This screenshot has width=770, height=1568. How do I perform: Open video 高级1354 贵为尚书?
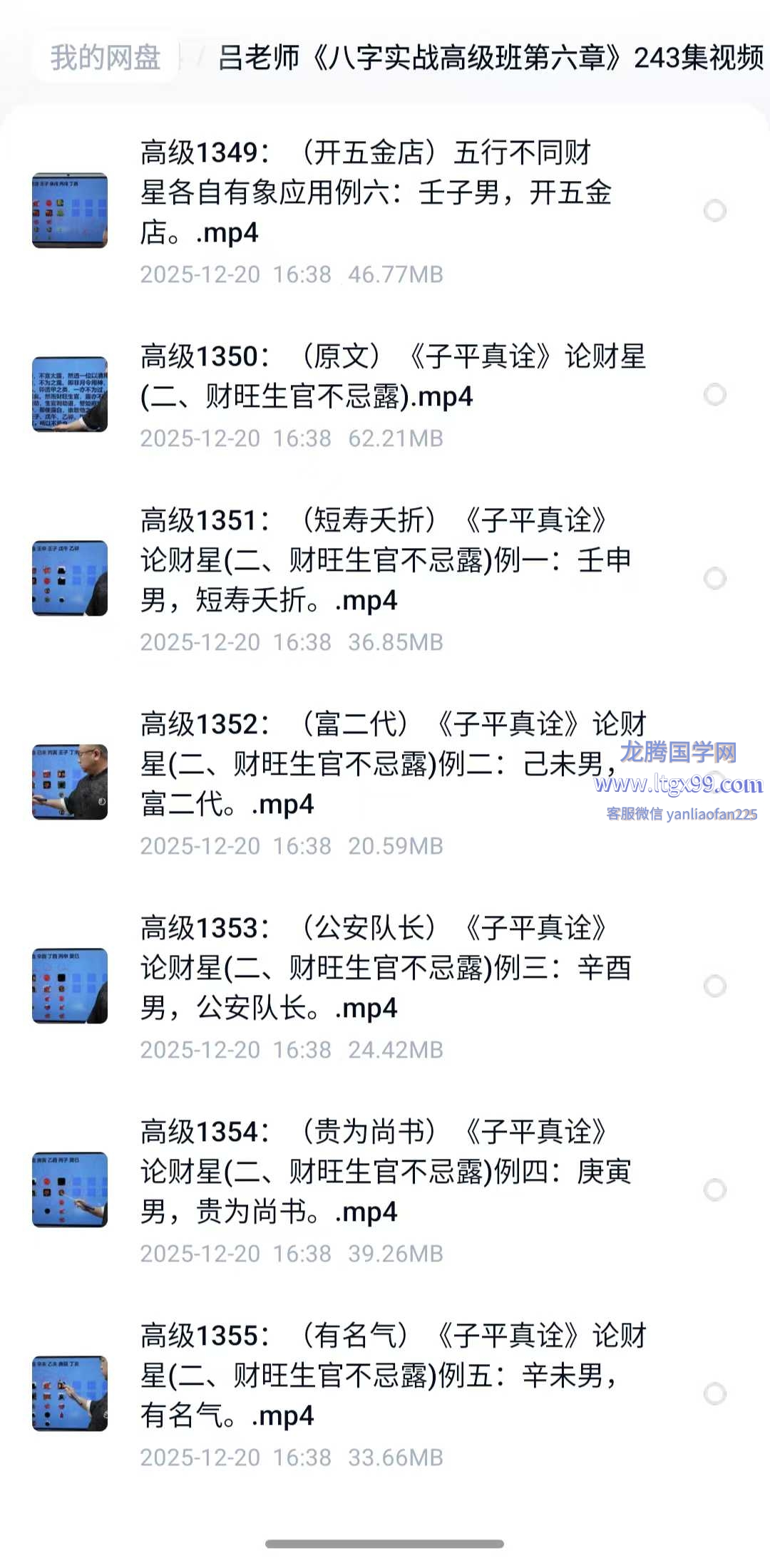pyautogui.click(x=385, y=1172)
